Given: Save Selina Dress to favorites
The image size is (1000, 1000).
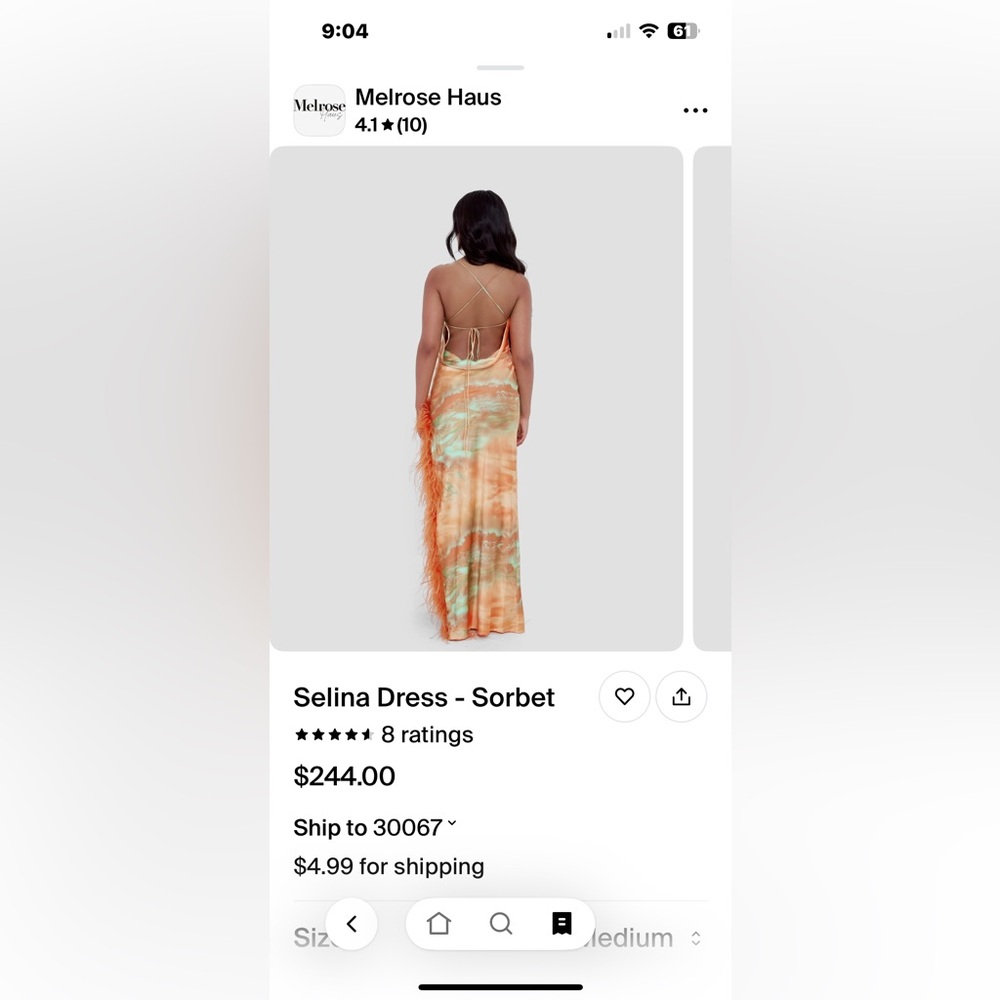Looking at the screenshot, I should (x=624, y=697).
